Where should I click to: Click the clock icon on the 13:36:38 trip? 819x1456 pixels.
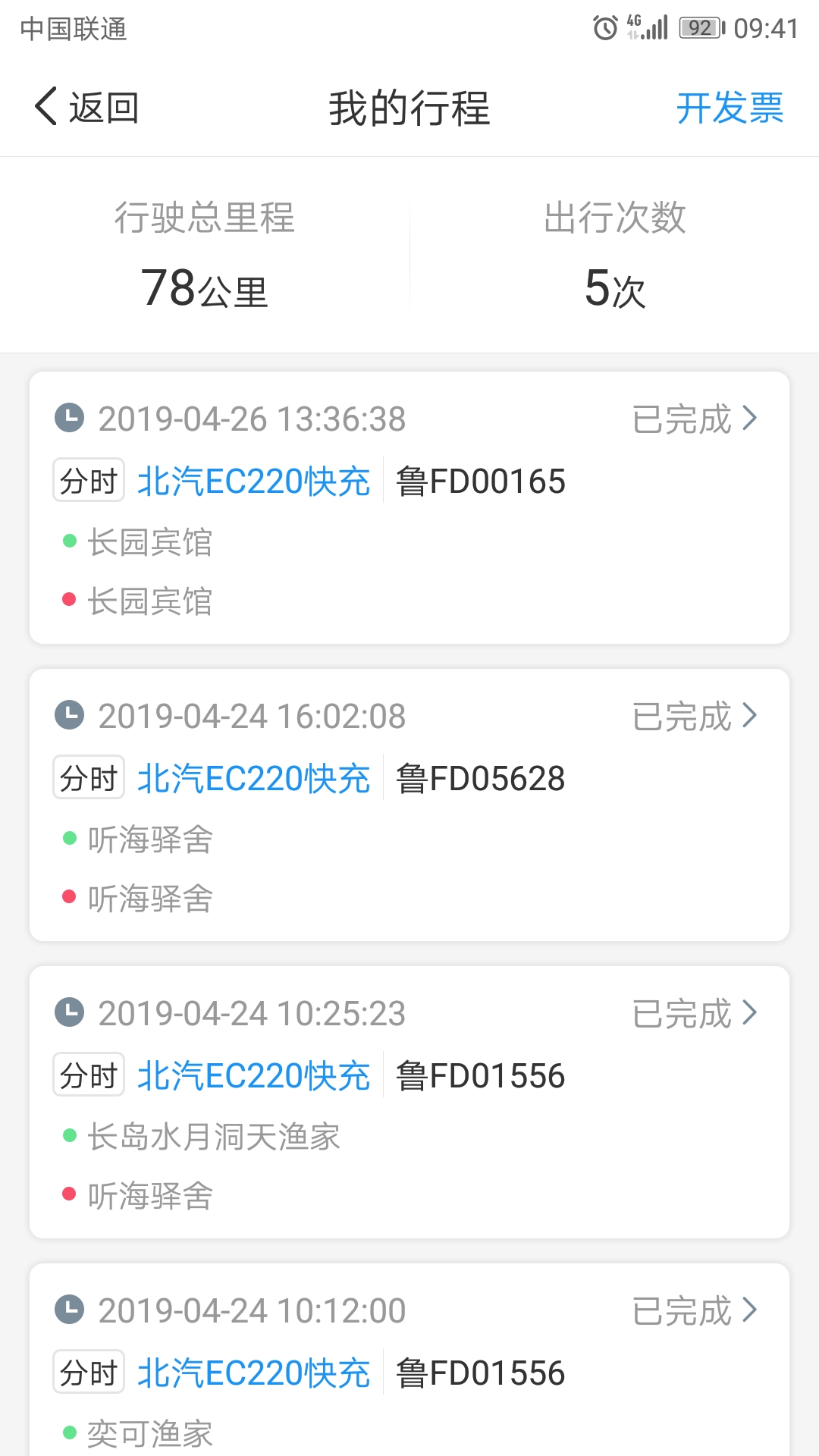pos(69,418)
